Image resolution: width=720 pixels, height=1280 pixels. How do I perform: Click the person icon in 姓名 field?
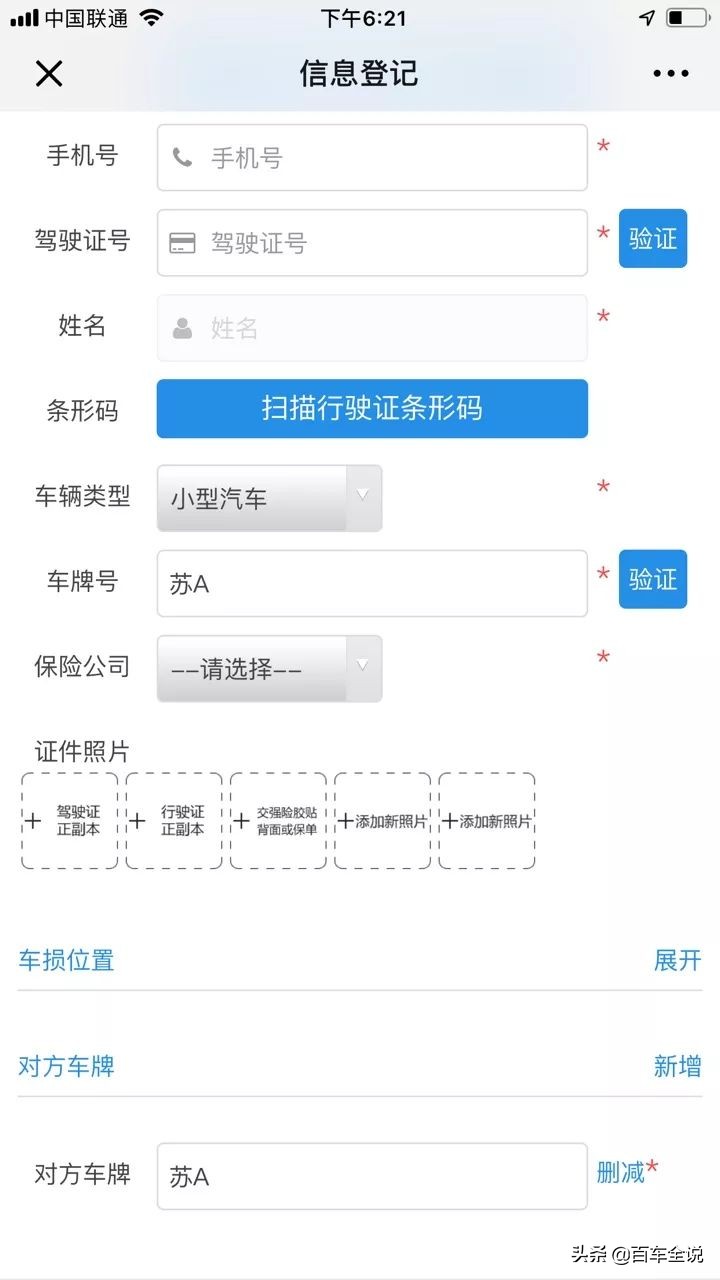(x=180, y=326)
